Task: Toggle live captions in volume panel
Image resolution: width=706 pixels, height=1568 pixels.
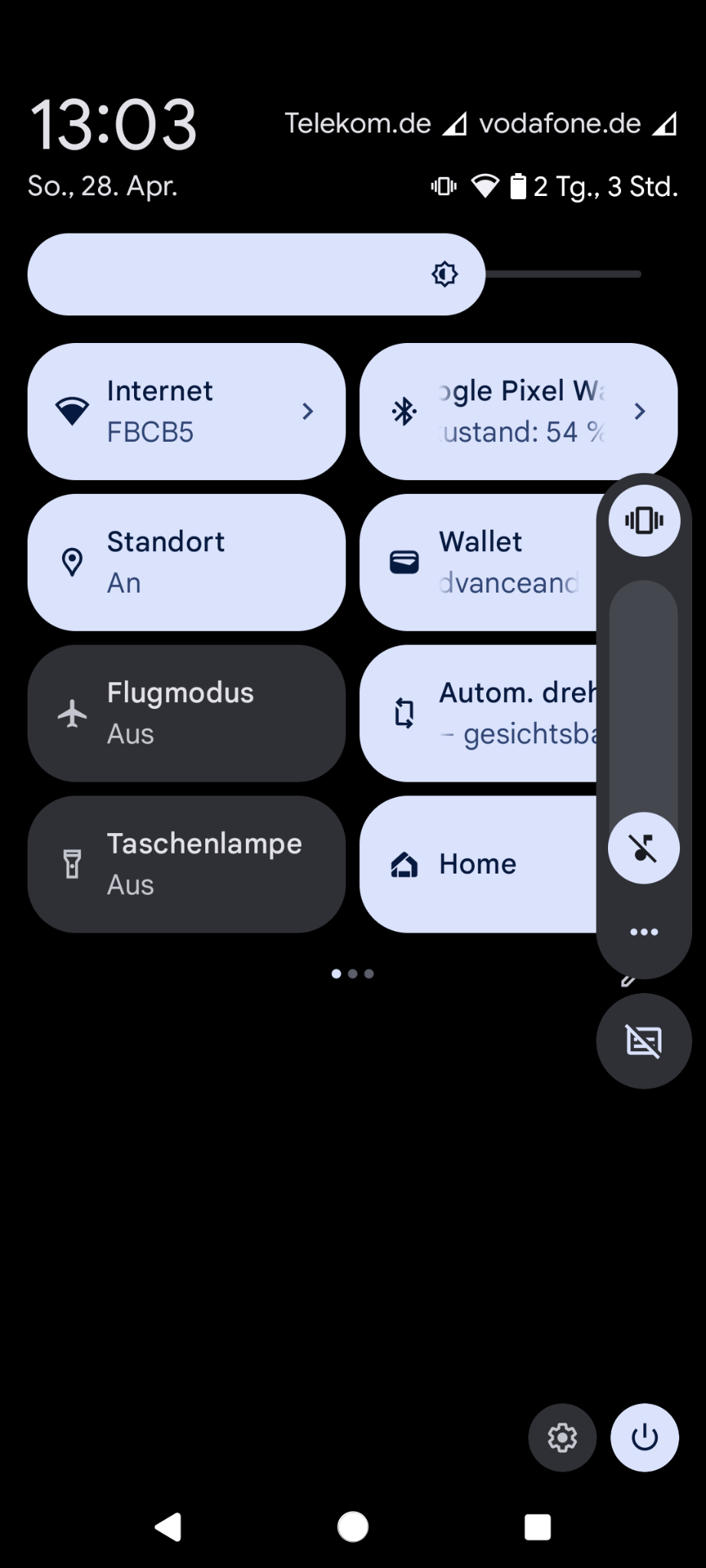Action: tap(644, 1041)
